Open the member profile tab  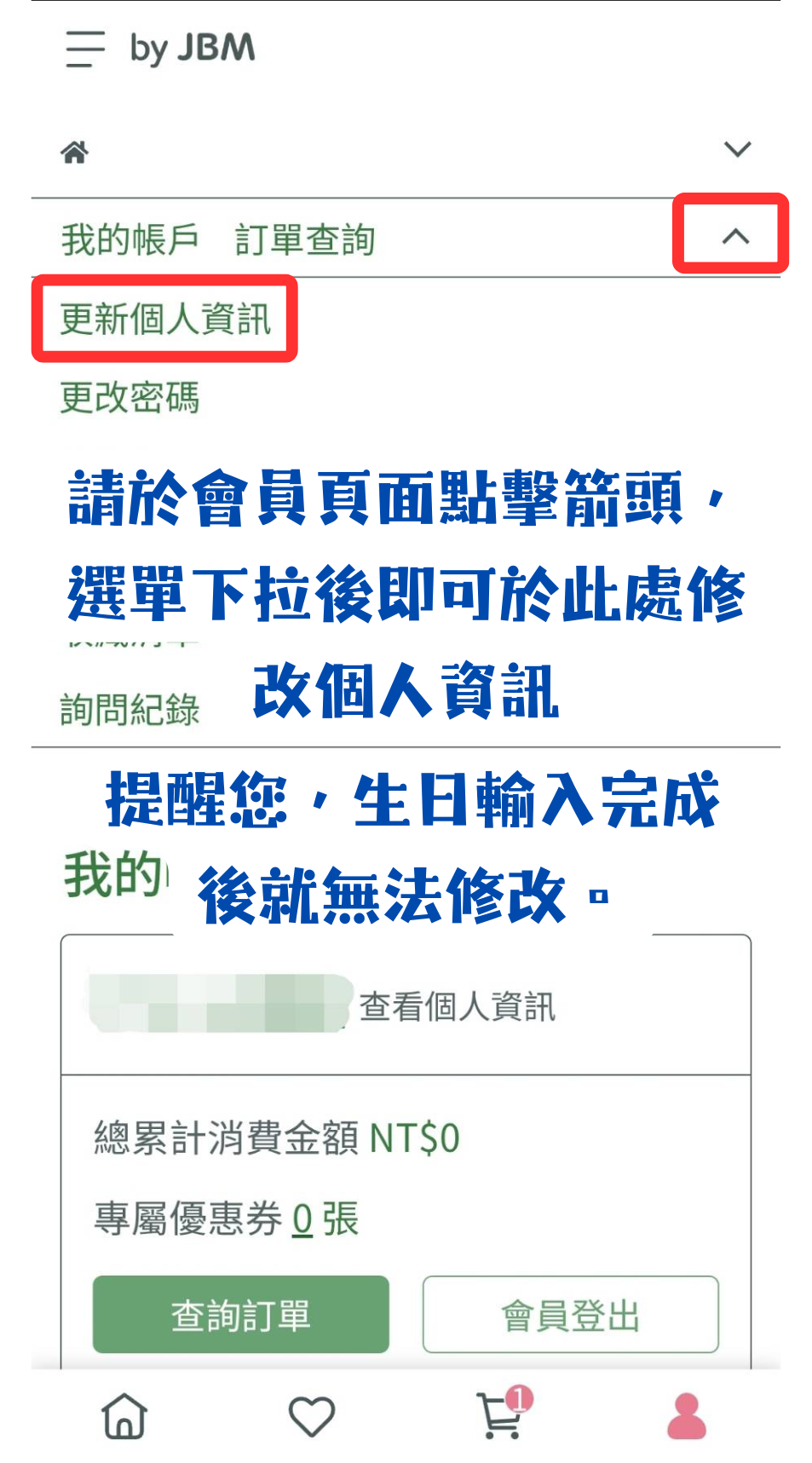[687, 1416]
